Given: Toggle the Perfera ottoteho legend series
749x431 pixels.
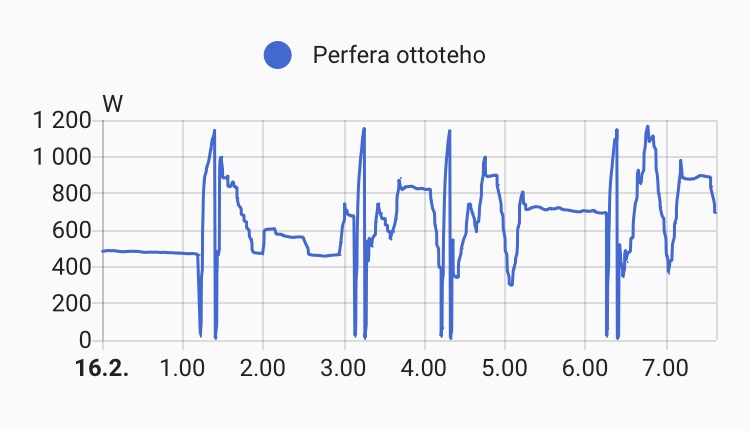Looking at the screenshot, I should (x=375, y=55).
